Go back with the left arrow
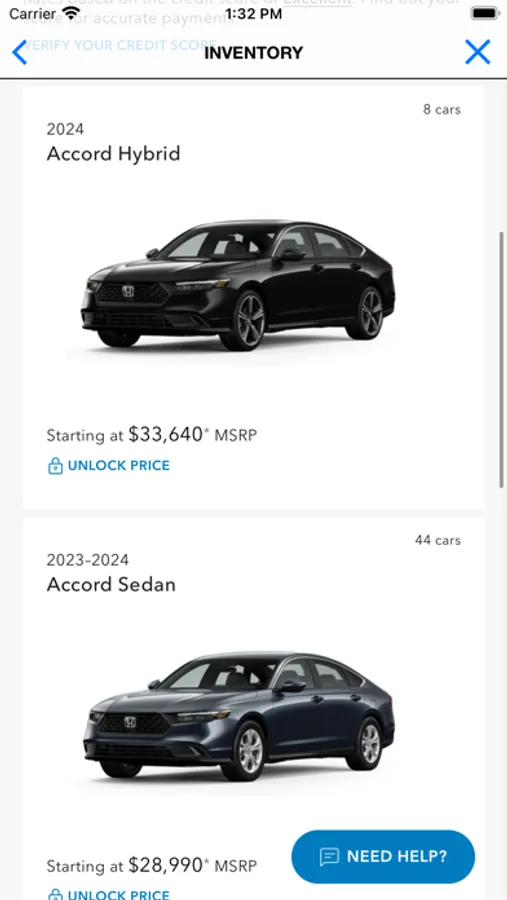Screen dimensions: 507x900 (20, 52)
